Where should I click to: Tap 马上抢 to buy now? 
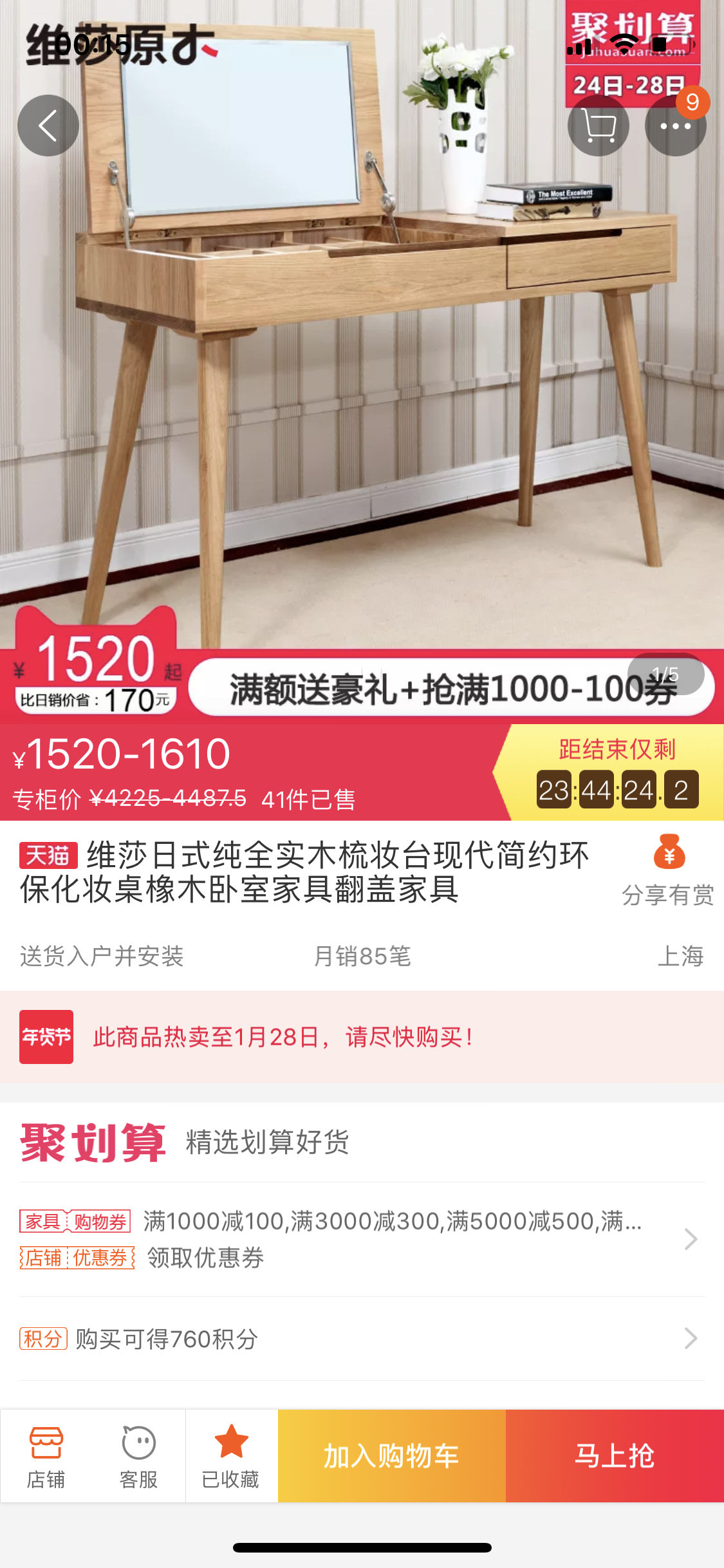[x=615, y=1456]
